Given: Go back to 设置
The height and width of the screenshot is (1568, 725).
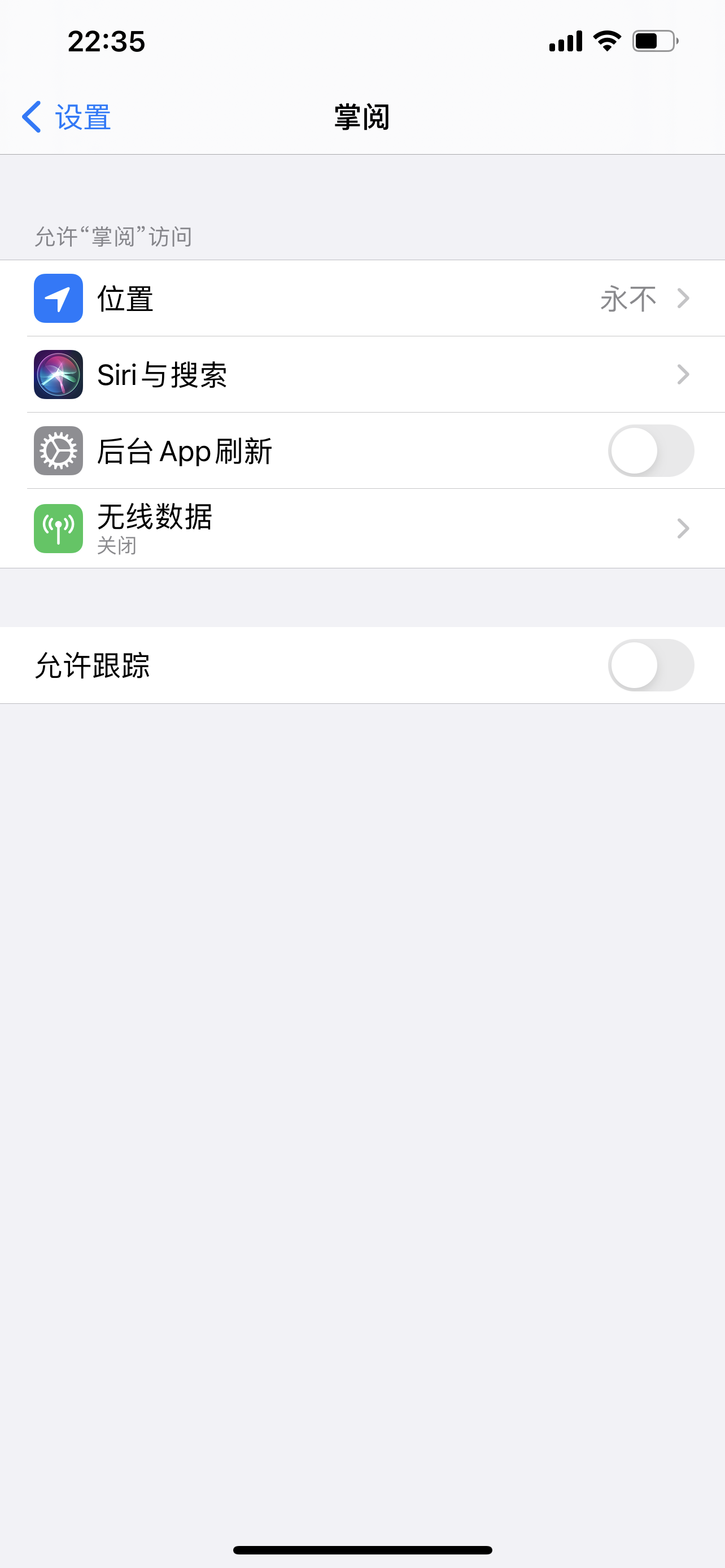Looking at the screenshot, I should pos(67,117).
